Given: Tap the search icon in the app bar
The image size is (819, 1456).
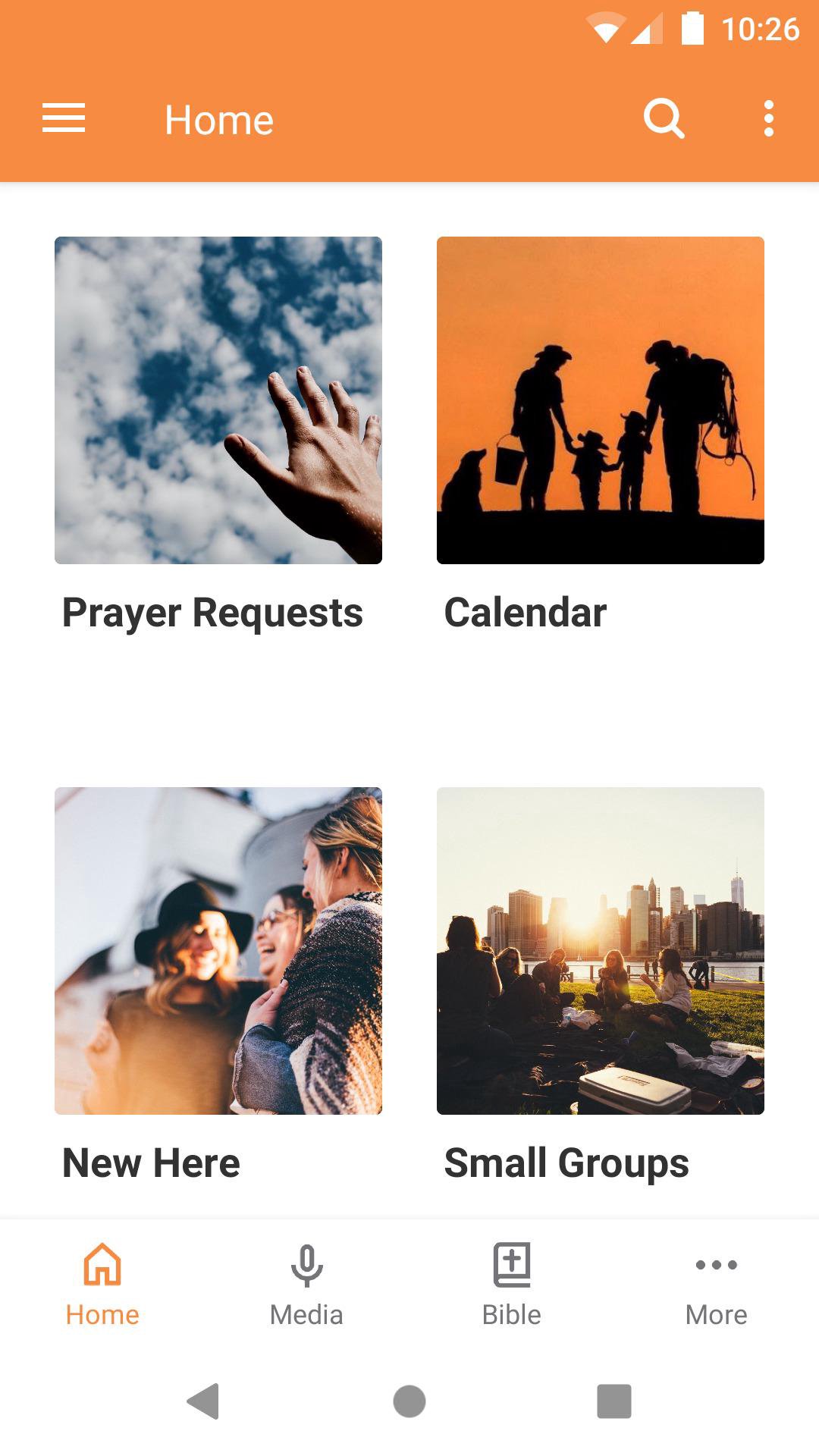Looking at the screenshot, I should 664,119.
